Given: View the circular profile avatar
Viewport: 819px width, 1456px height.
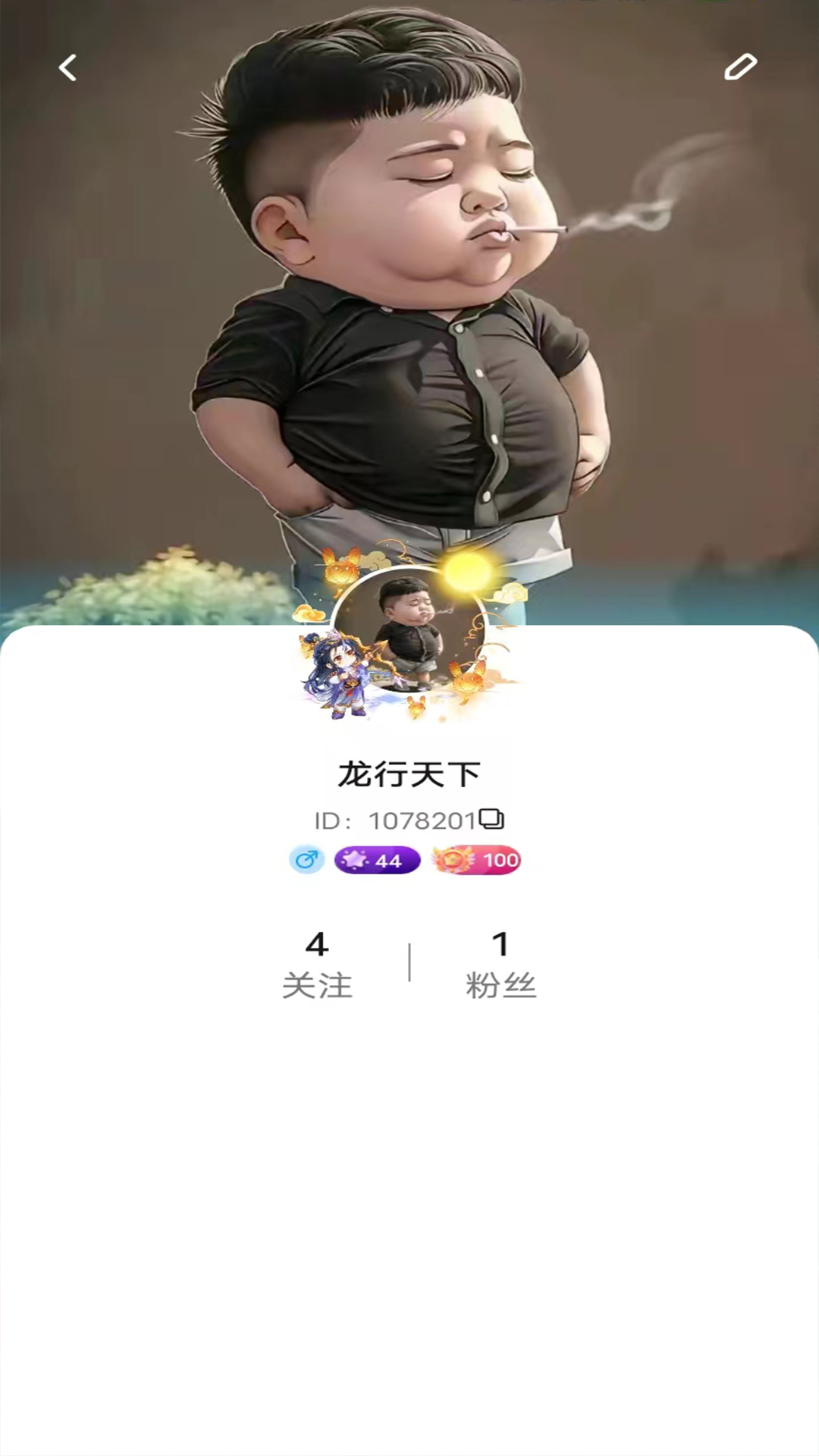Looking at the screenshot, I should [408, 632].
